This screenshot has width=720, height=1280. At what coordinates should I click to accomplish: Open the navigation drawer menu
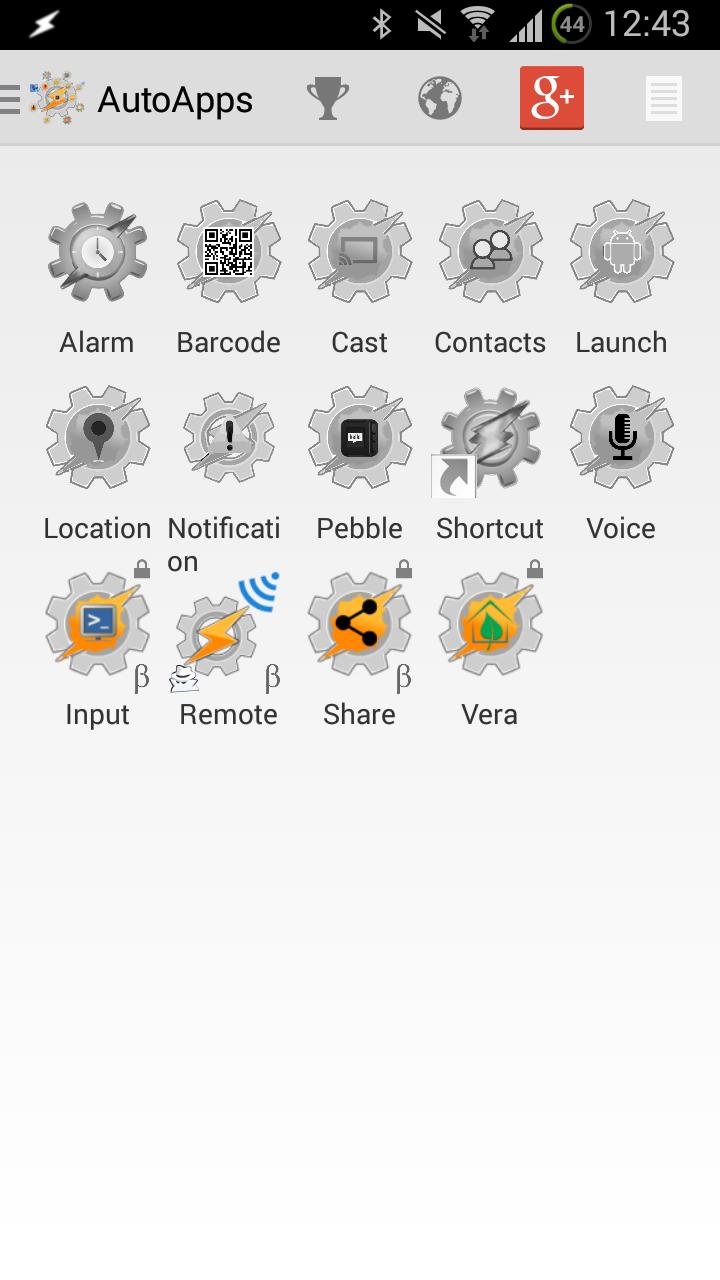[x=12, y=100]
